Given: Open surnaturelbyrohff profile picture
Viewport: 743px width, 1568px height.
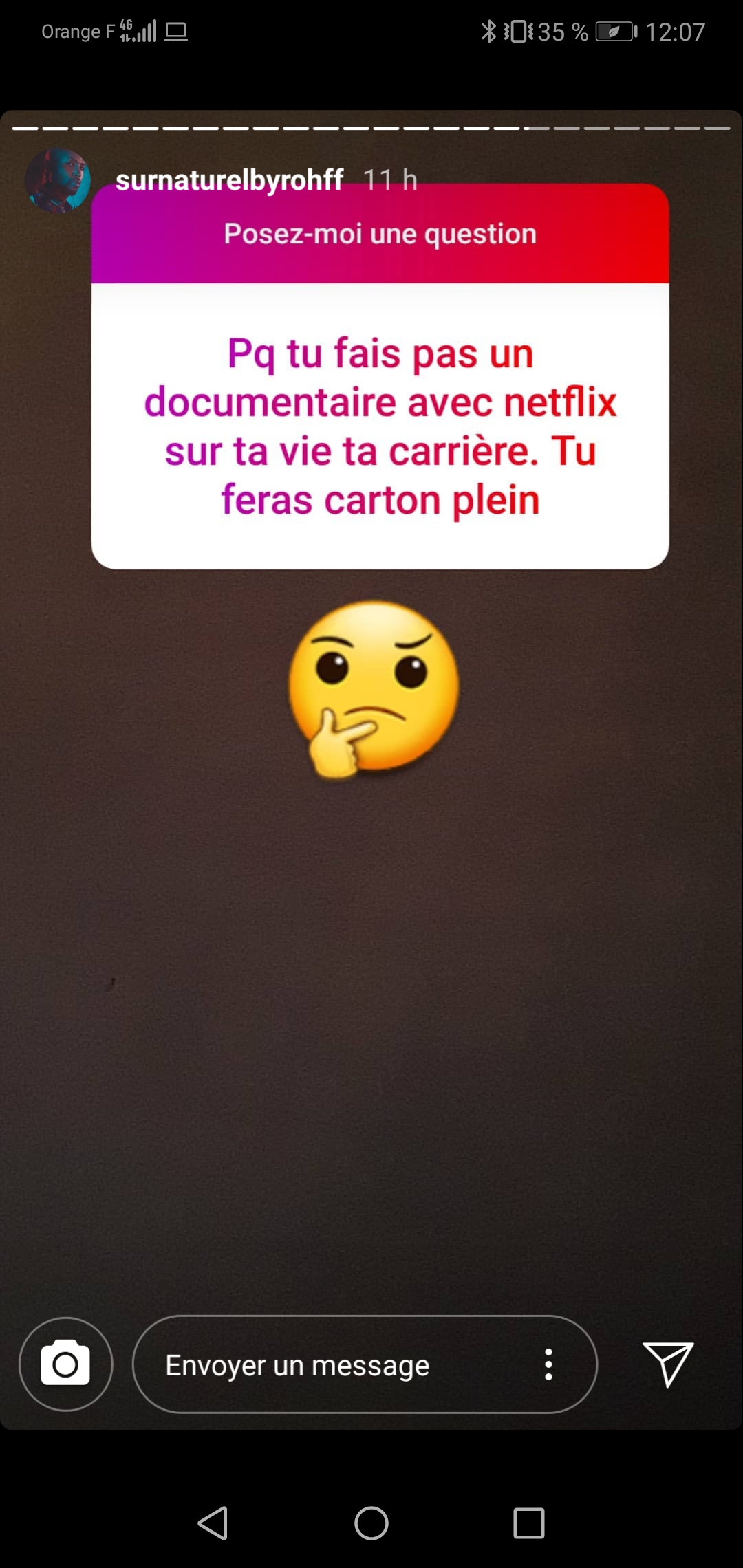Looking at the screenshot, I should click(58, 180).
